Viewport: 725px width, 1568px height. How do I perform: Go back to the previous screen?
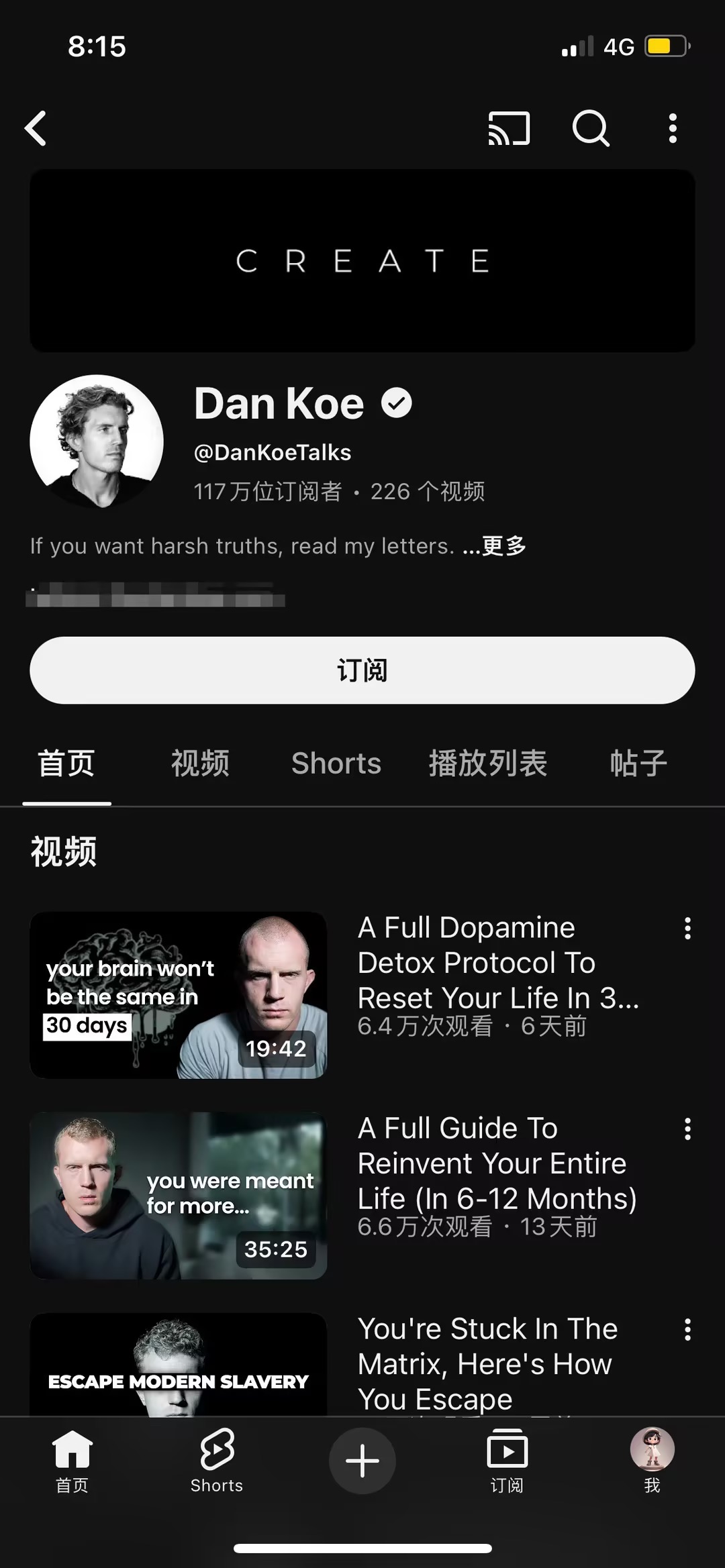[x=36, y=128]
